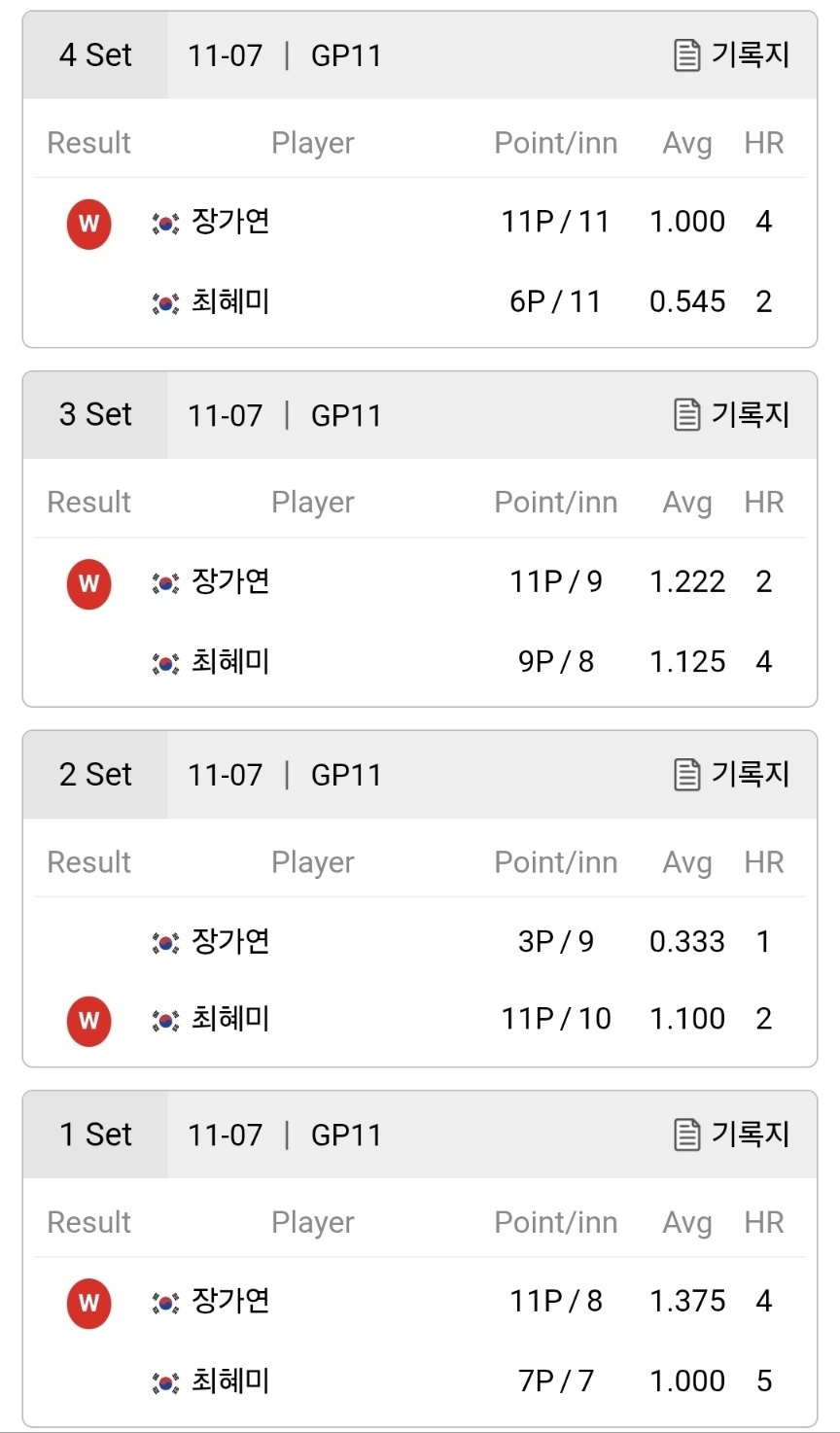View the 기록지 score sheet for 1 Set

point(731,1135)
